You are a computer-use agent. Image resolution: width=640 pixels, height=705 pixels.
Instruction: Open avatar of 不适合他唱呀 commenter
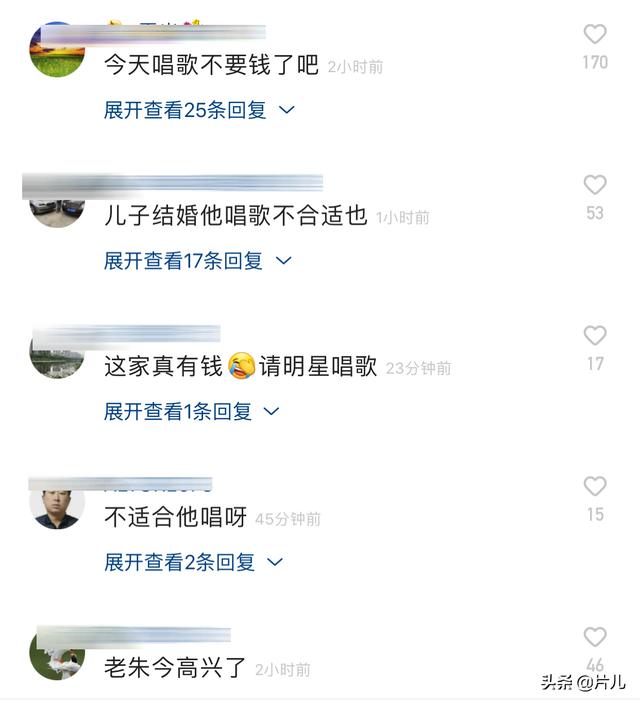(x=57, y=507)
